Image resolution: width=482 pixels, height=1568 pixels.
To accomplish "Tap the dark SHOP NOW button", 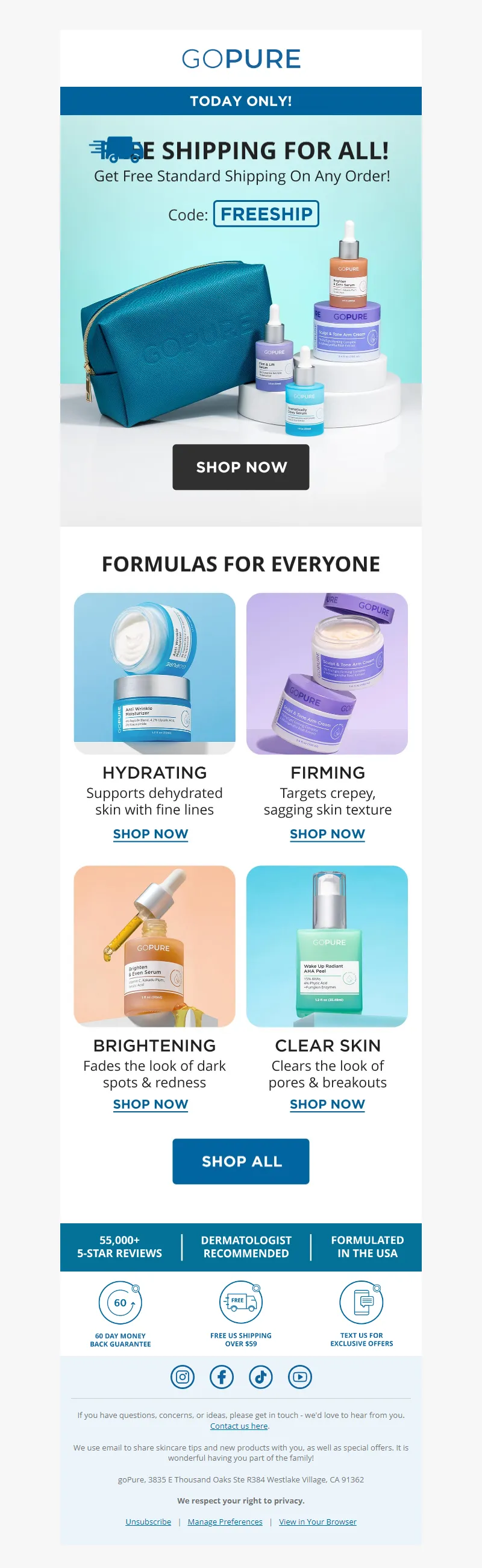I will (x=241, y=467).
